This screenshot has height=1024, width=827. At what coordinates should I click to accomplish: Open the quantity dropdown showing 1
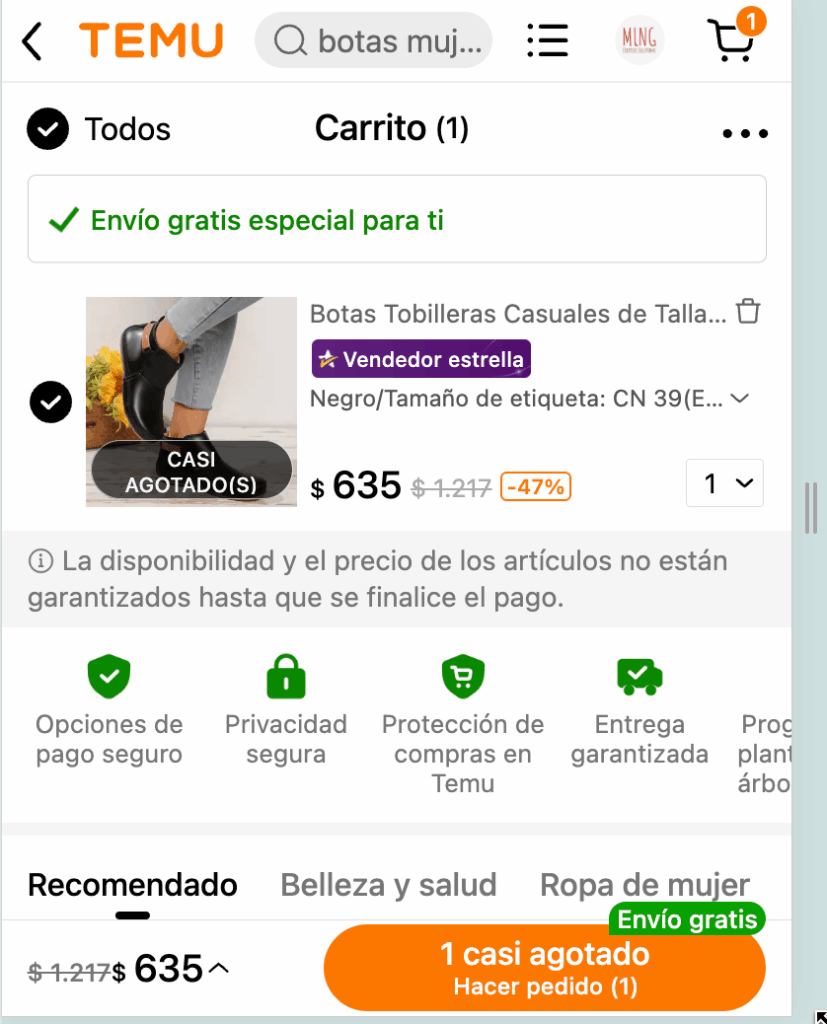click(725, 484)
